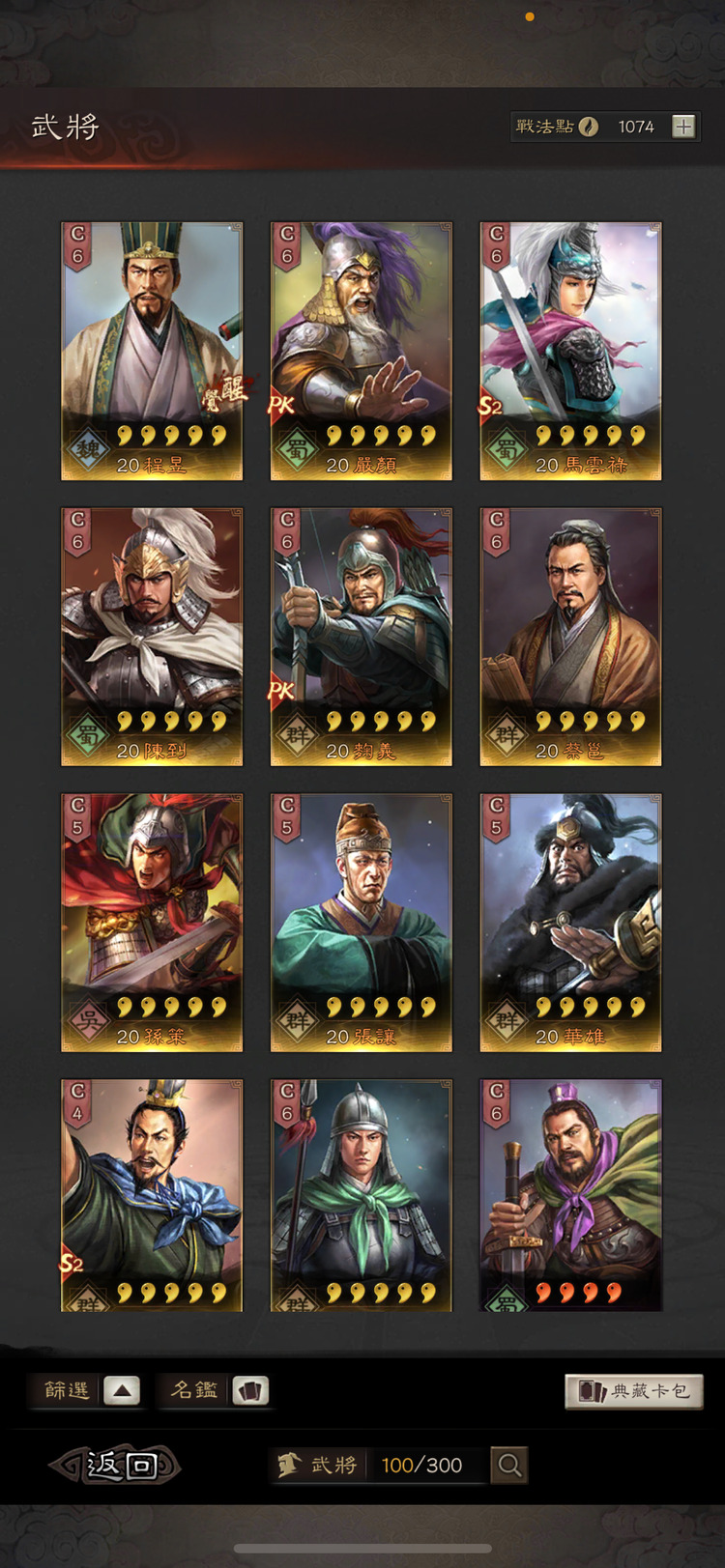The image size is (725, 1568).
Task: Open the 程昱 general card
Action: pyautogui.click(x=152, y=351)
